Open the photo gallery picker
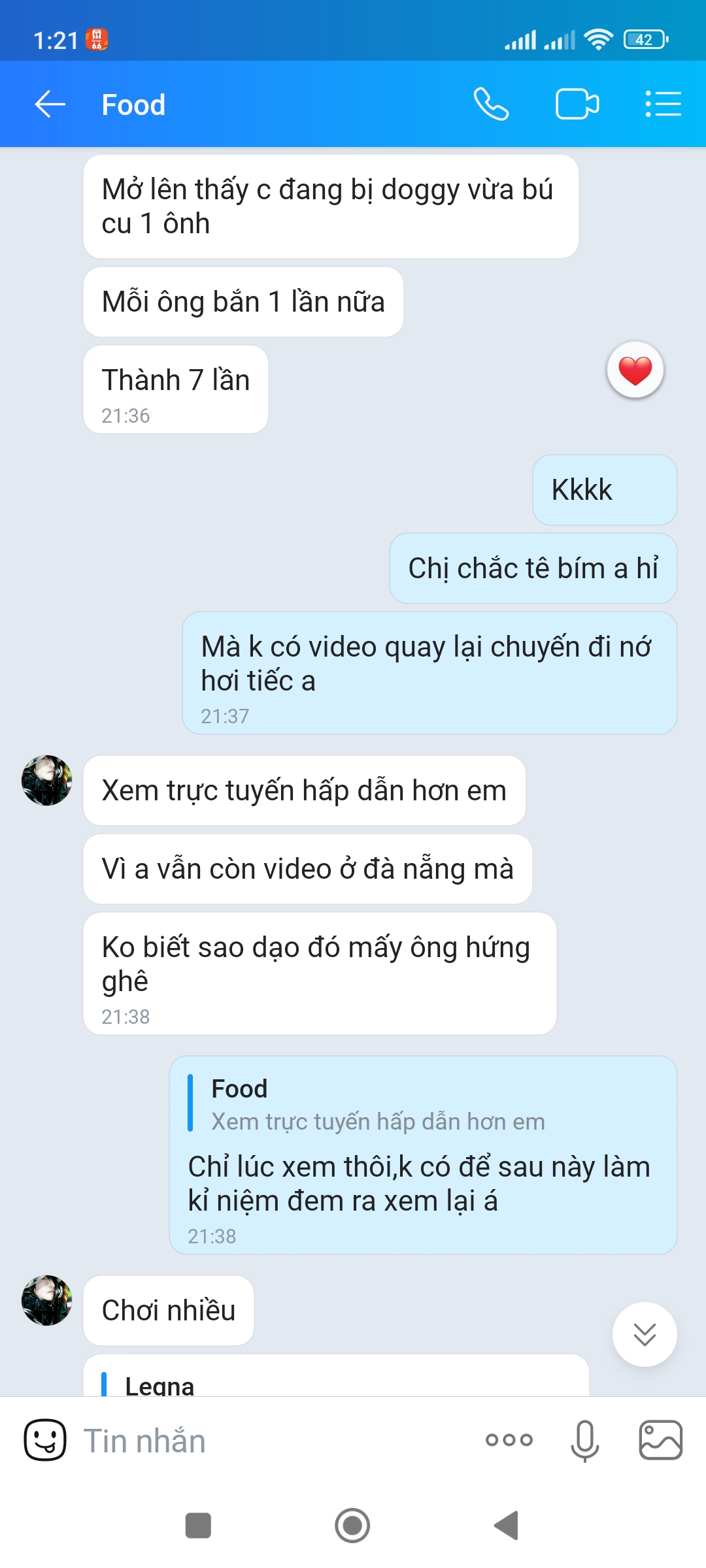Viewport: 706px width, 1568px height. (x=660, y=1440)
